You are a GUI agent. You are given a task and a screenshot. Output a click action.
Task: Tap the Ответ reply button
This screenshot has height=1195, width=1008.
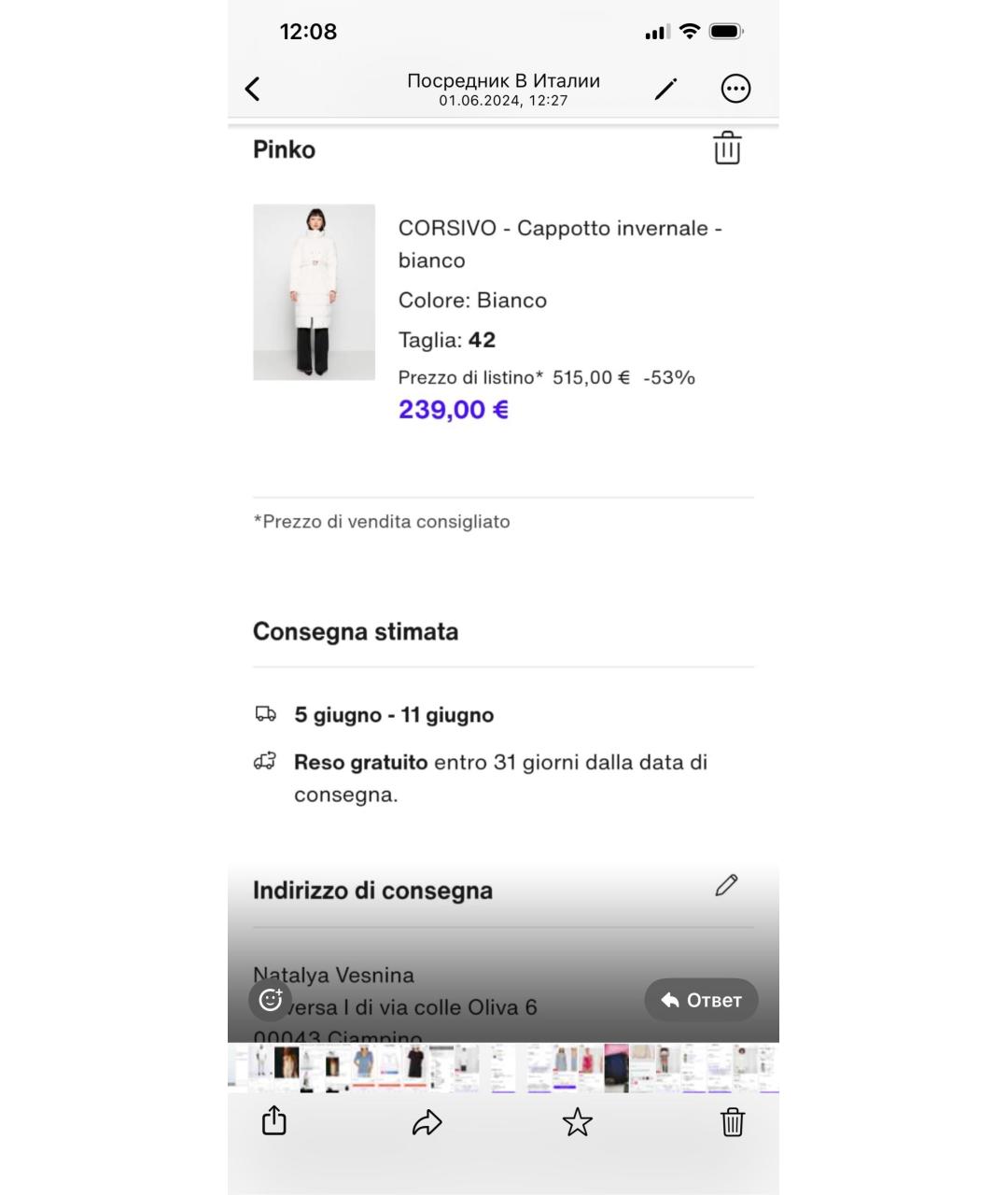pos(701,1000)
